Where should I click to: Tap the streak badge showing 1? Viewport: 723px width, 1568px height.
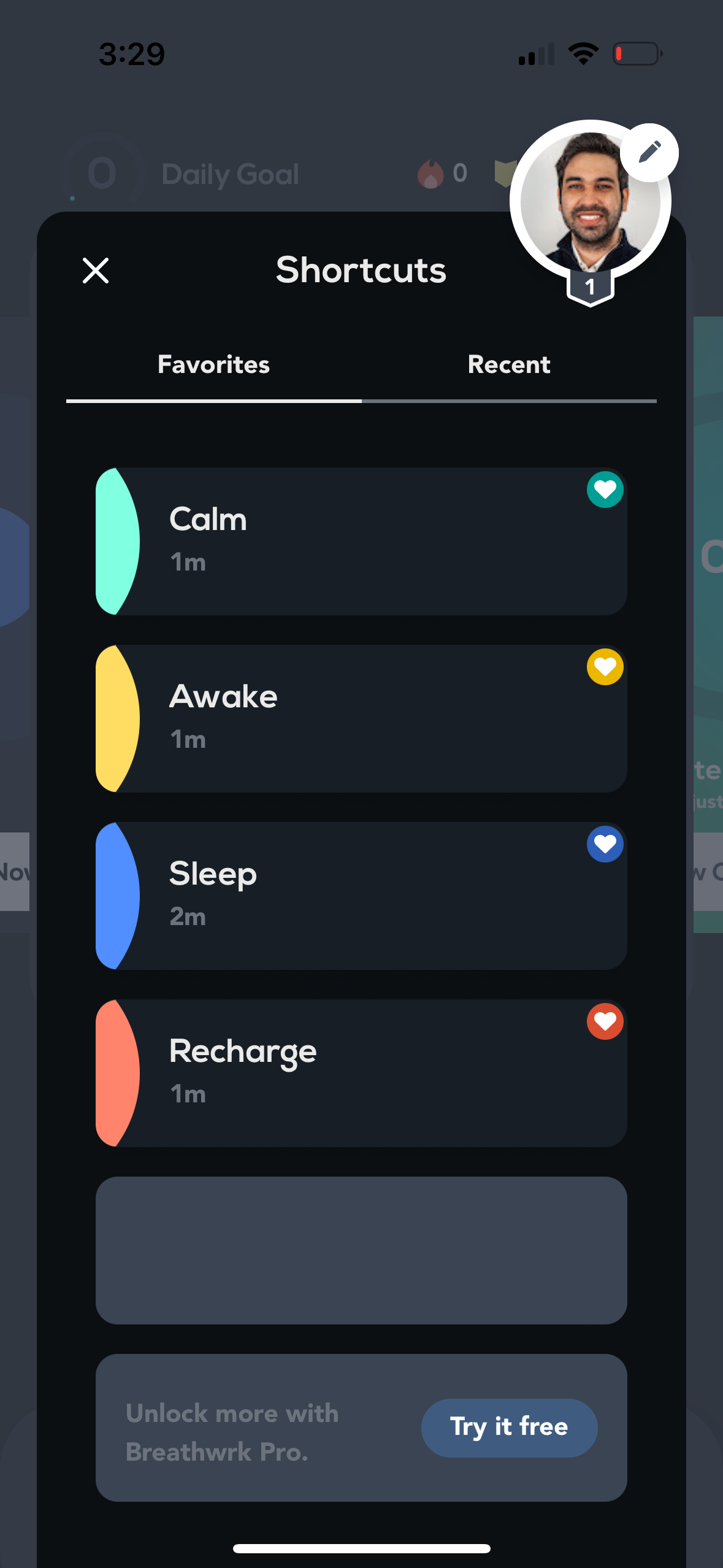[x=590, y=286]
